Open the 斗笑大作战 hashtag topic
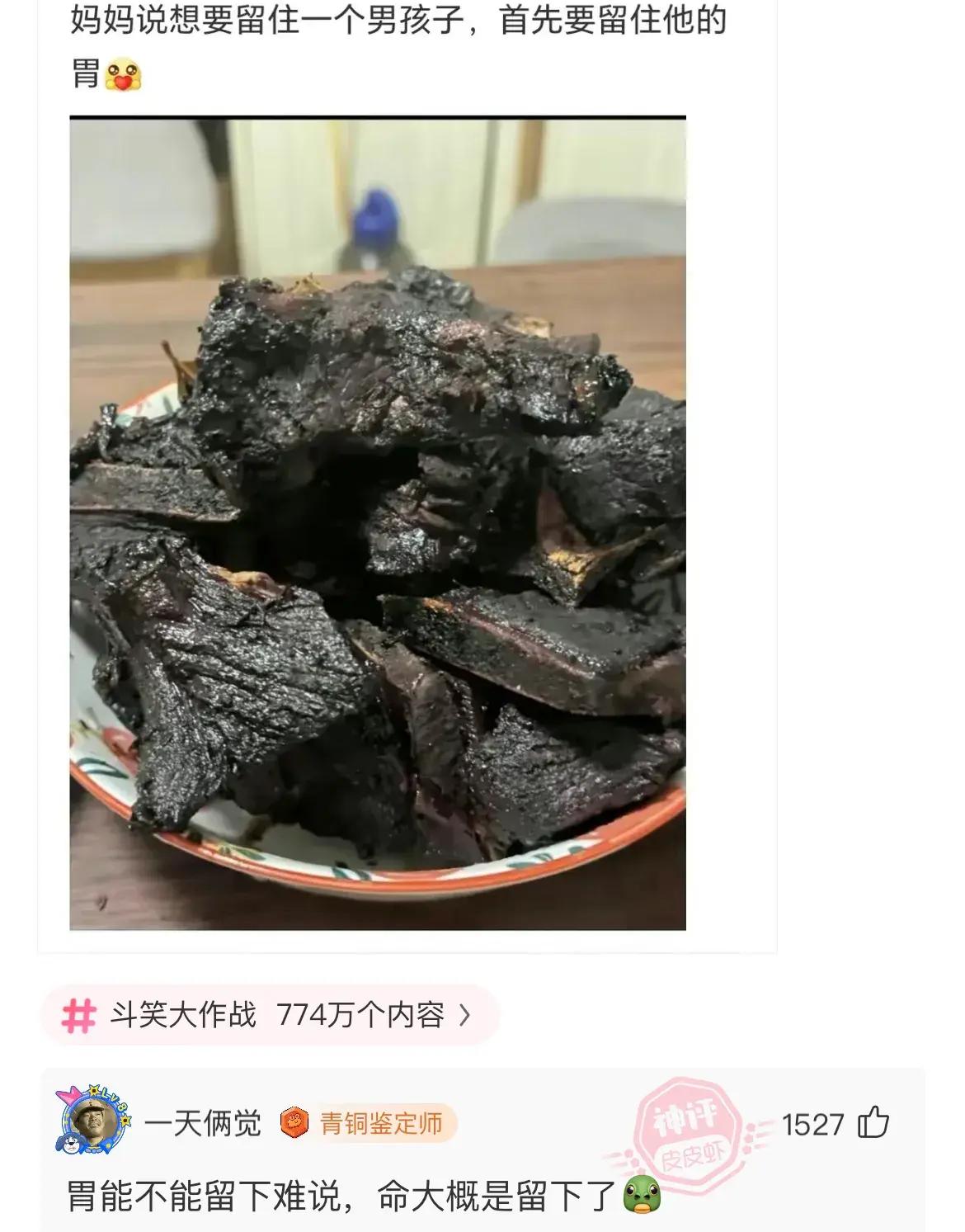Image resolution: width=965 pixels, height=1232 pixels. coord(269,1015)
